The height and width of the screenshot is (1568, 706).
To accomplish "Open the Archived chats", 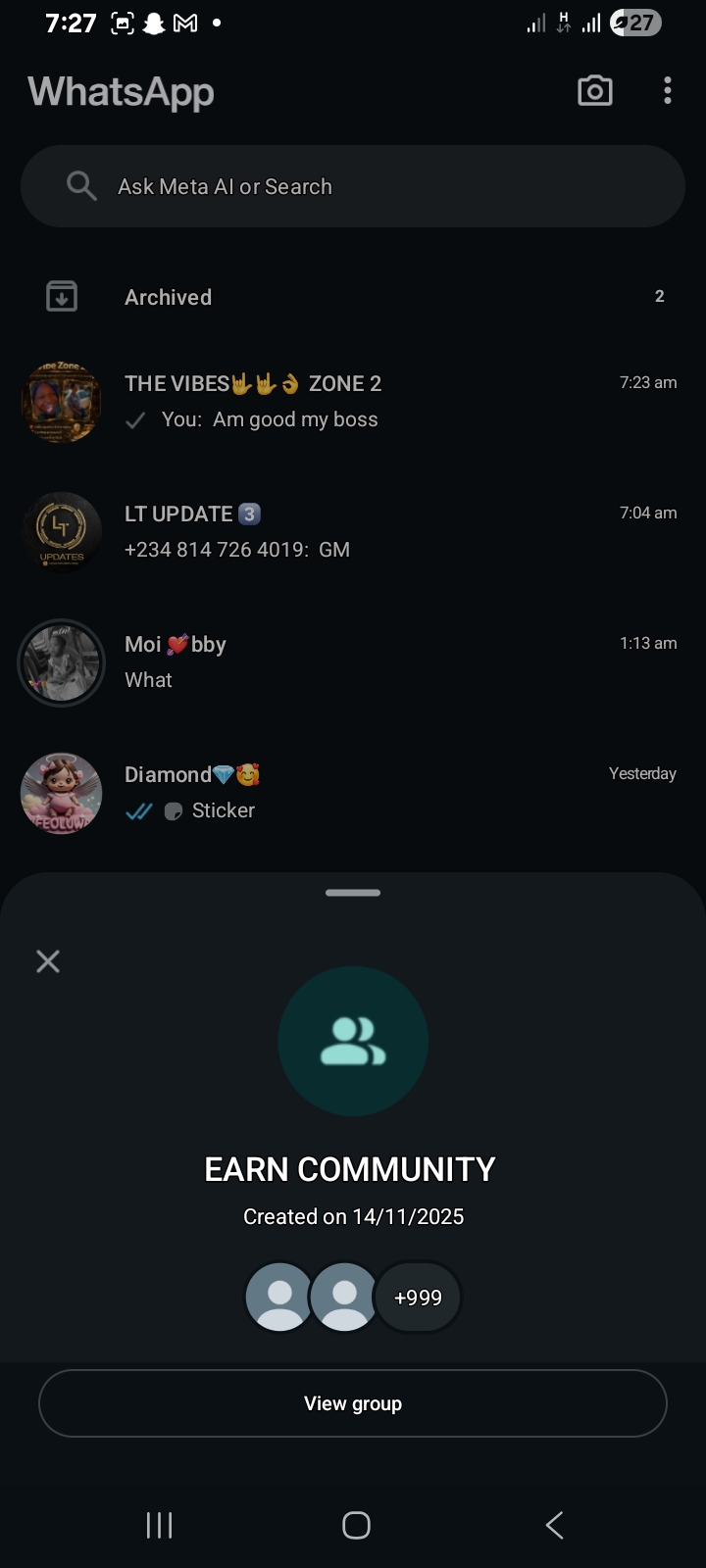I will click(353, 297).
